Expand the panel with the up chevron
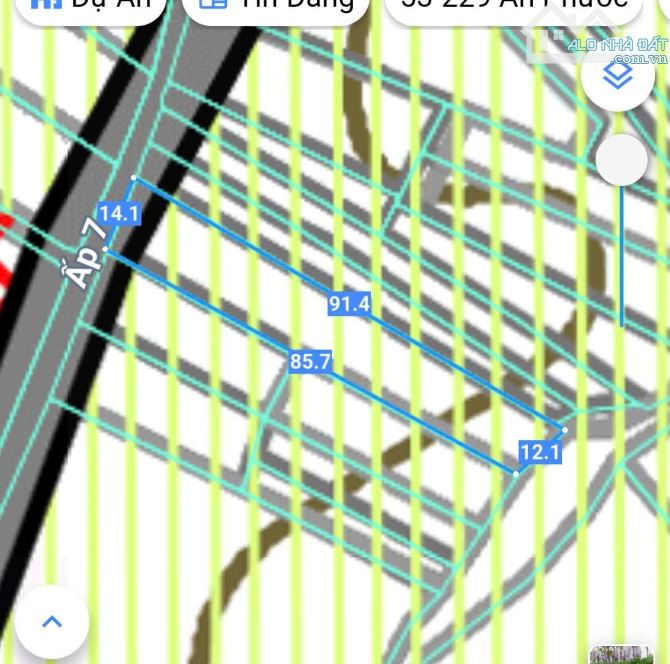This screenshot has height=664, width=670. (x=52, y=621)
